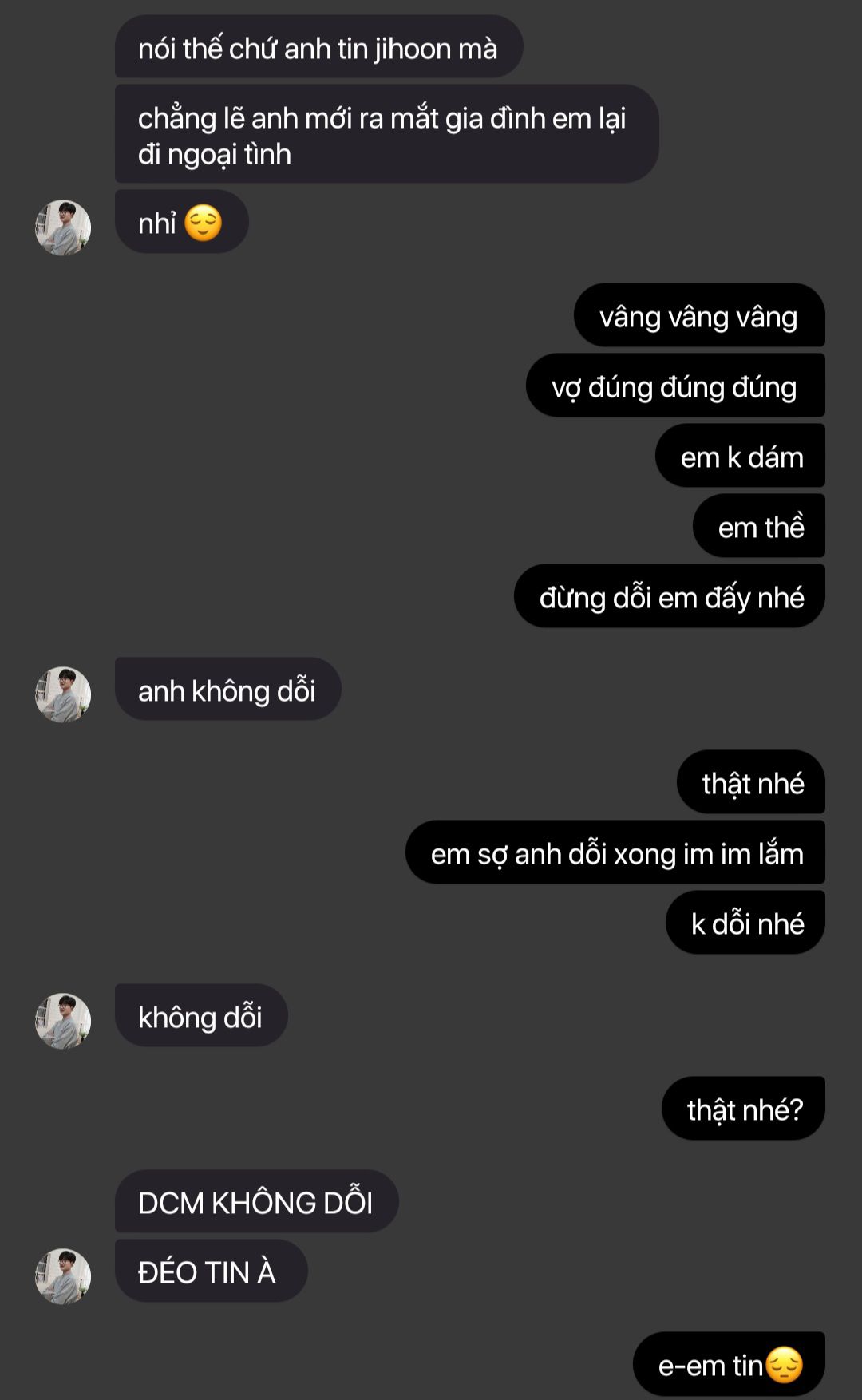This screenshot has height=1400, width=862.
Task: View profile from avatar near "ĐÉO TIN À"
Action: (63, 1276)
